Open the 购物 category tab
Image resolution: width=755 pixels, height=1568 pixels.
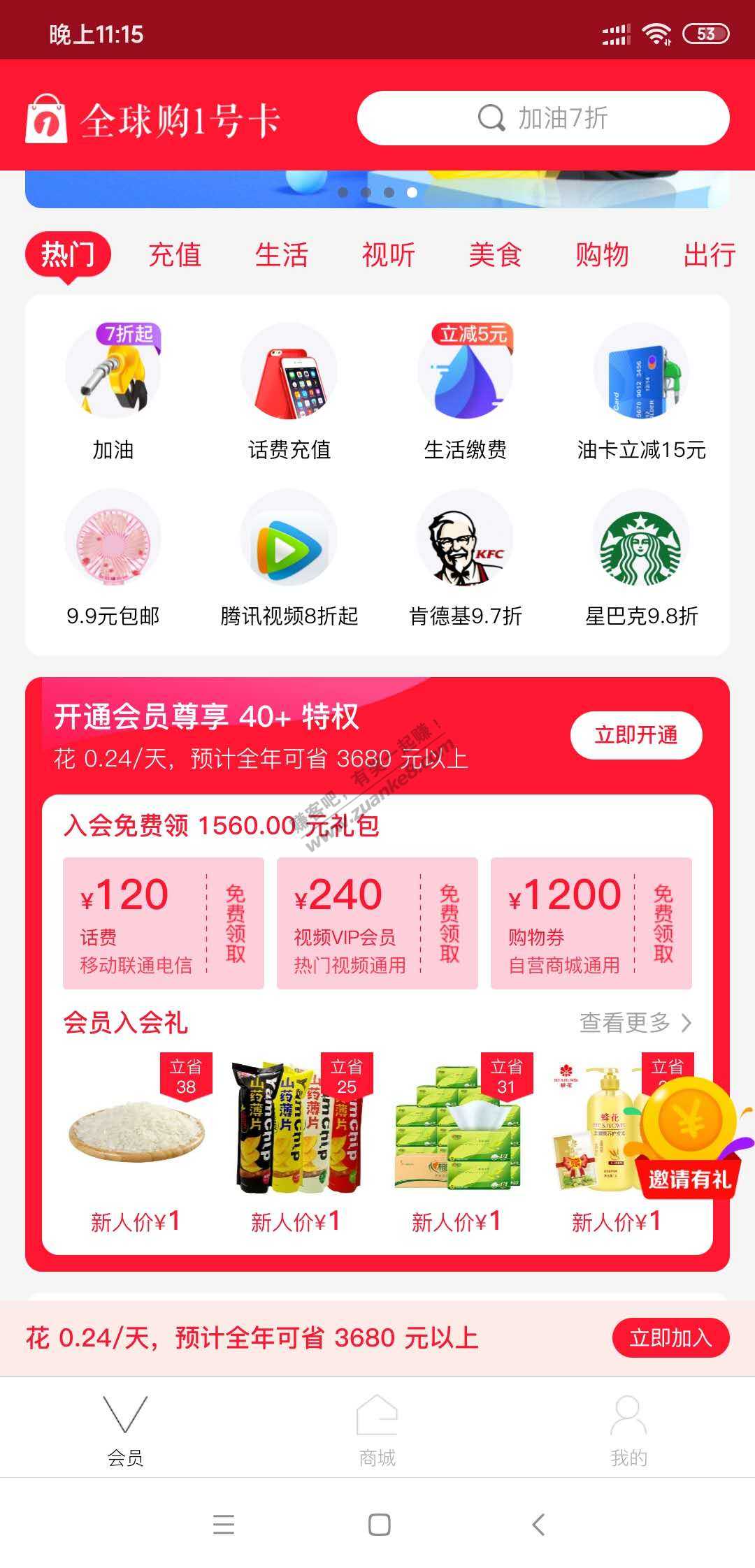click(x=602, y=254)
